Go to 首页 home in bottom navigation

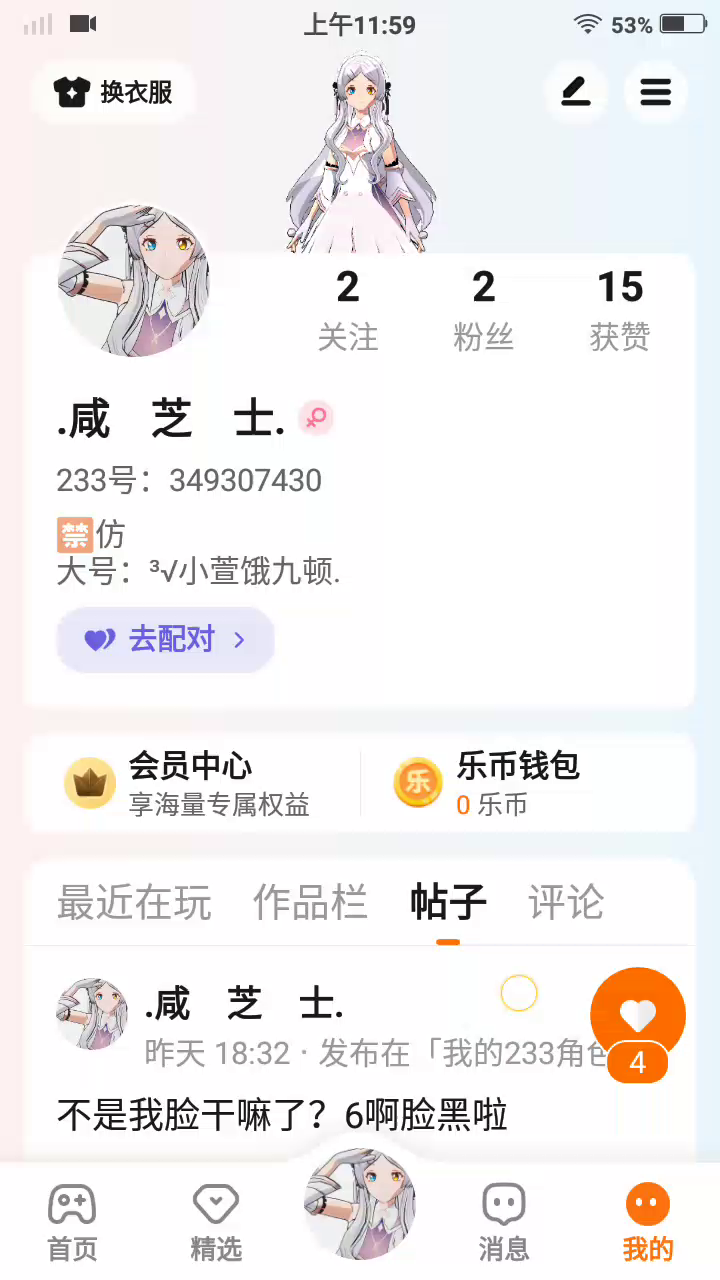pos(73,1222)
